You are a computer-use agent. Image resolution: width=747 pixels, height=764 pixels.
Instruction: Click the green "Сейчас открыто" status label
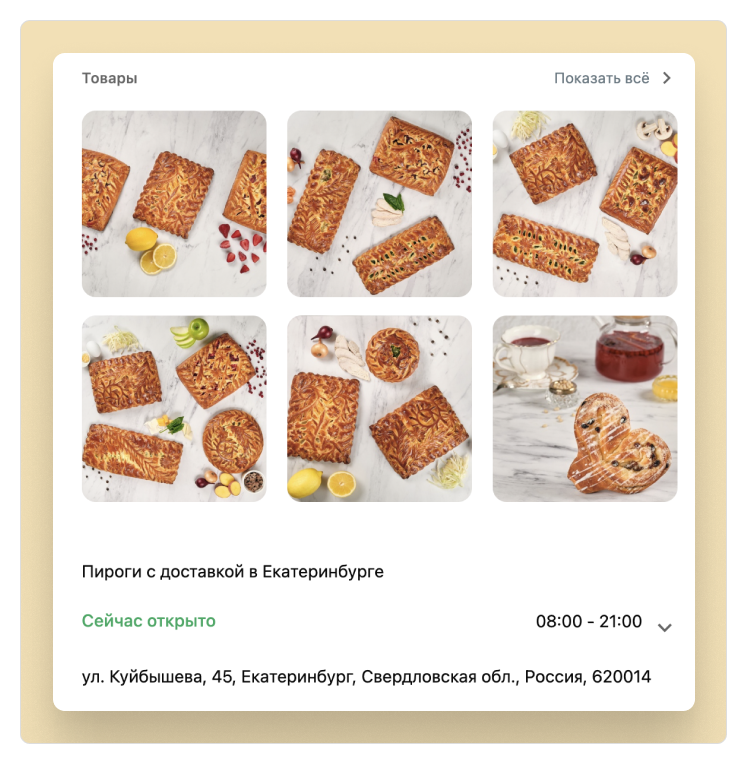click(x=148, y=620)
